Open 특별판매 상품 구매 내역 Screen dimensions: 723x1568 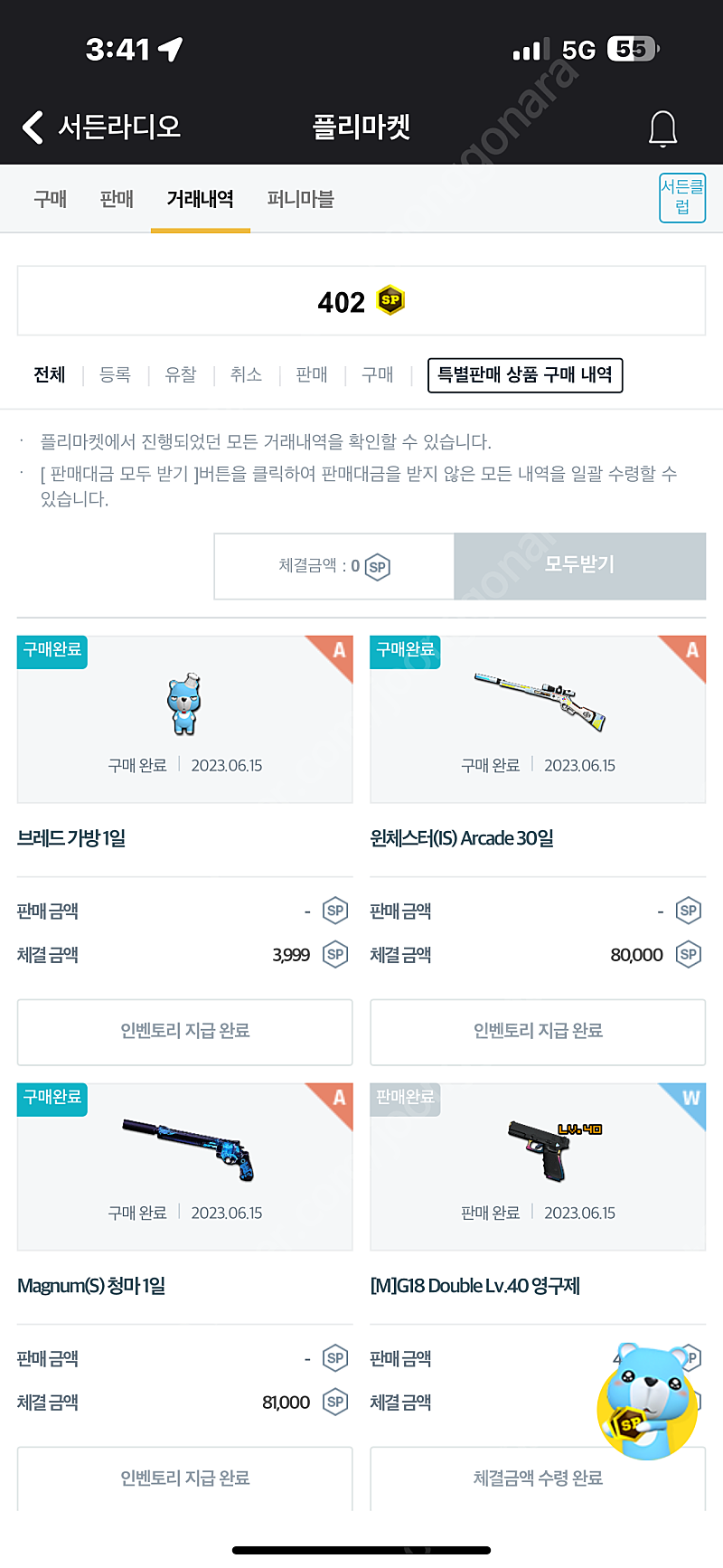pos(525,374)
